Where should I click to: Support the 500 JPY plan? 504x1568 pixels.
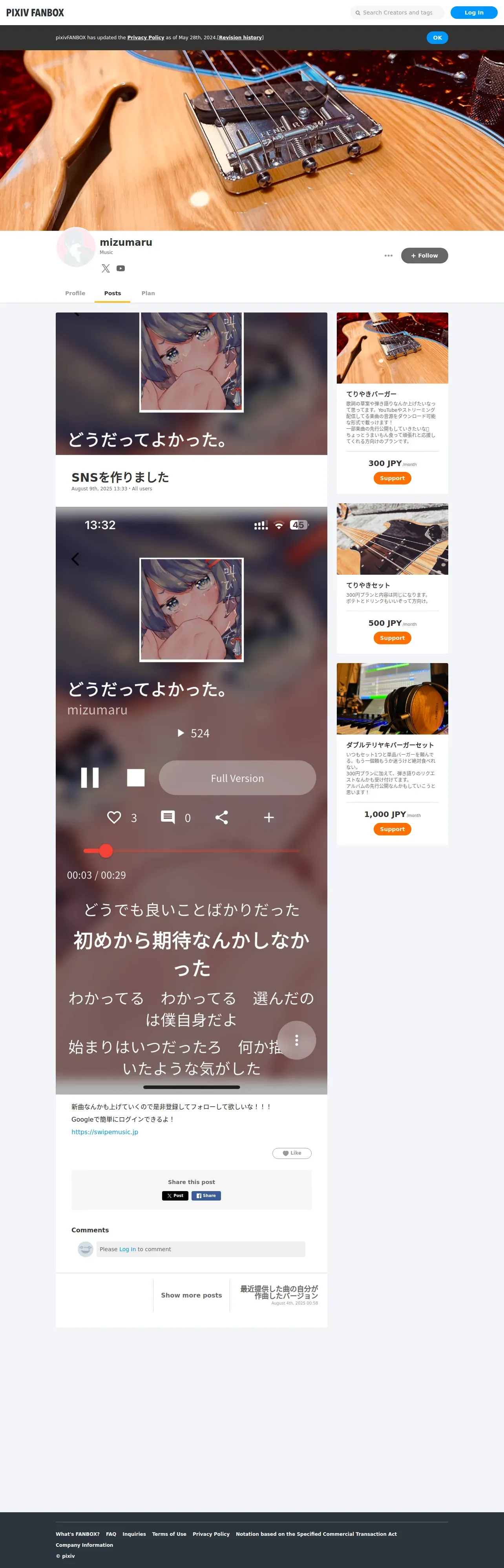point(392,638)
